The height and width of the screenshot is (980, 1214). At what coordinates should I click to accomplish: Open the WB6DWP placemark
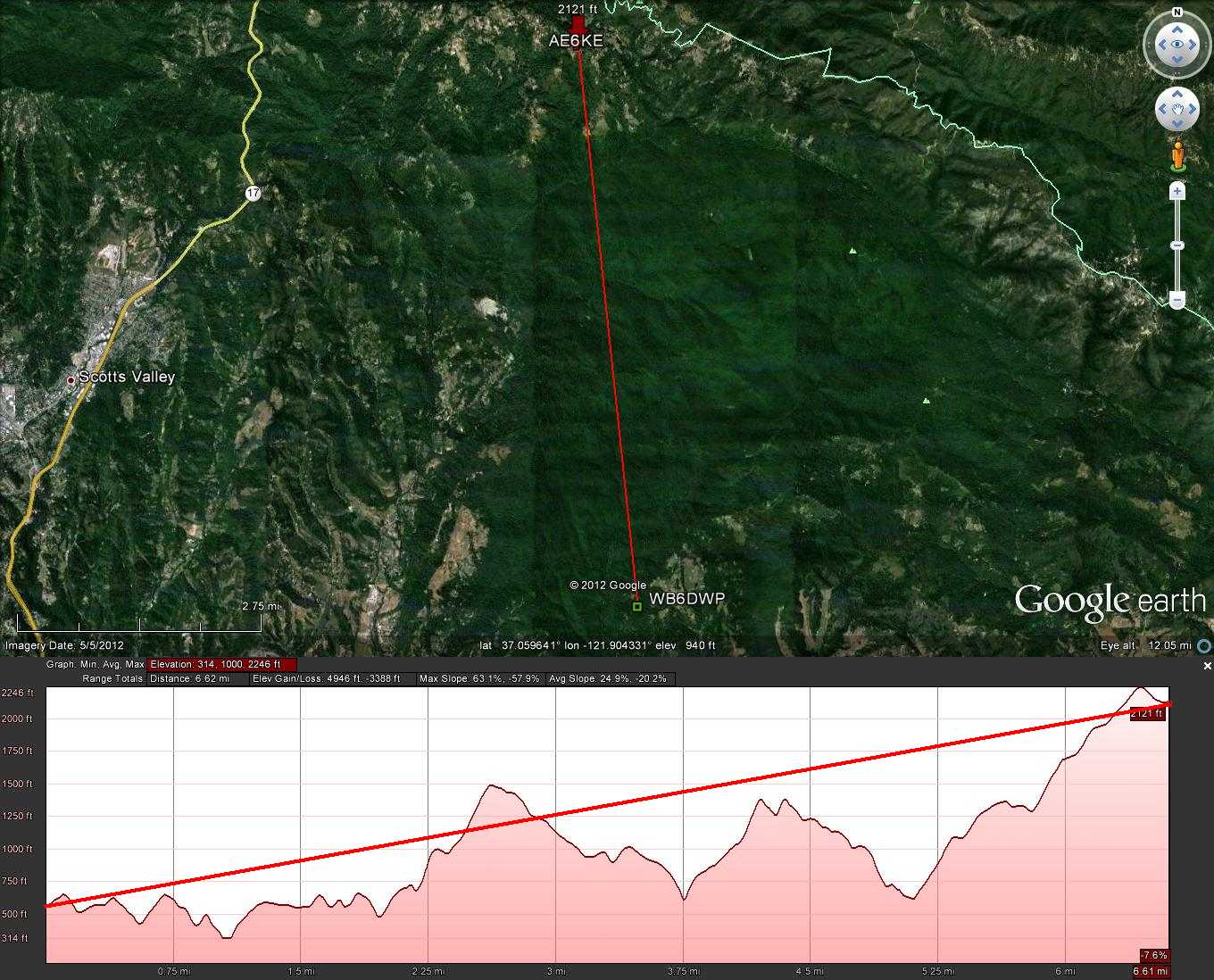click(x=637, y=606)
